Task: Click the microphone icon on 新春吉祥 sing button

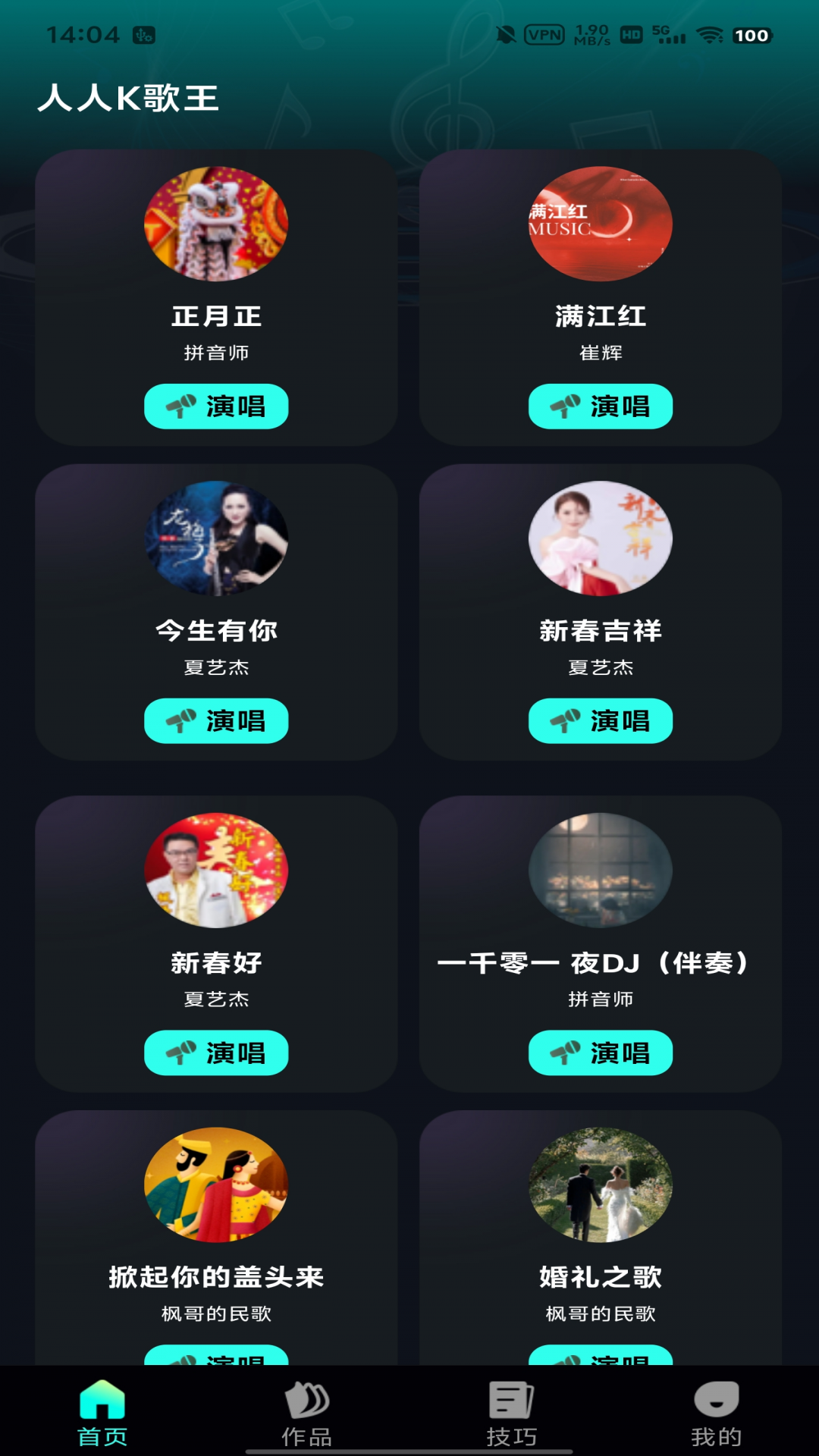Action: (564, 721)
